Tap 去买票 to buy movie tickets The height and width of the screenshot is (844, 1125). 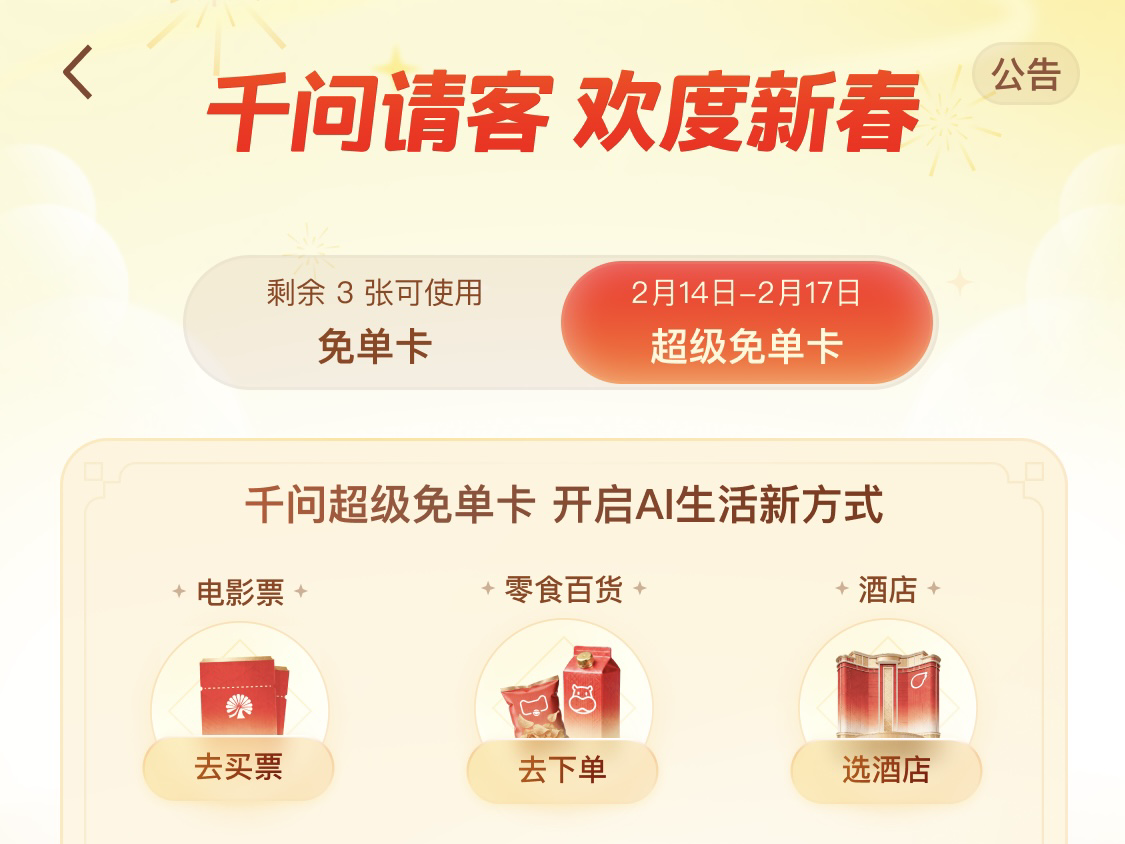click(238, 769)
